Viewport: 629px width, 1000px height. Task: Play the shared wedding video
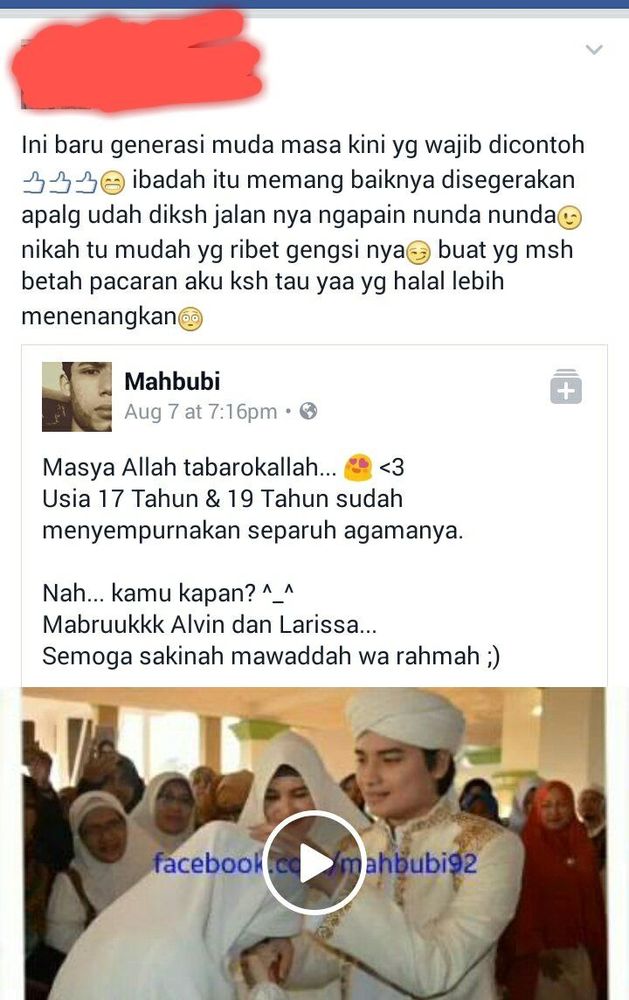click(314, 862)
